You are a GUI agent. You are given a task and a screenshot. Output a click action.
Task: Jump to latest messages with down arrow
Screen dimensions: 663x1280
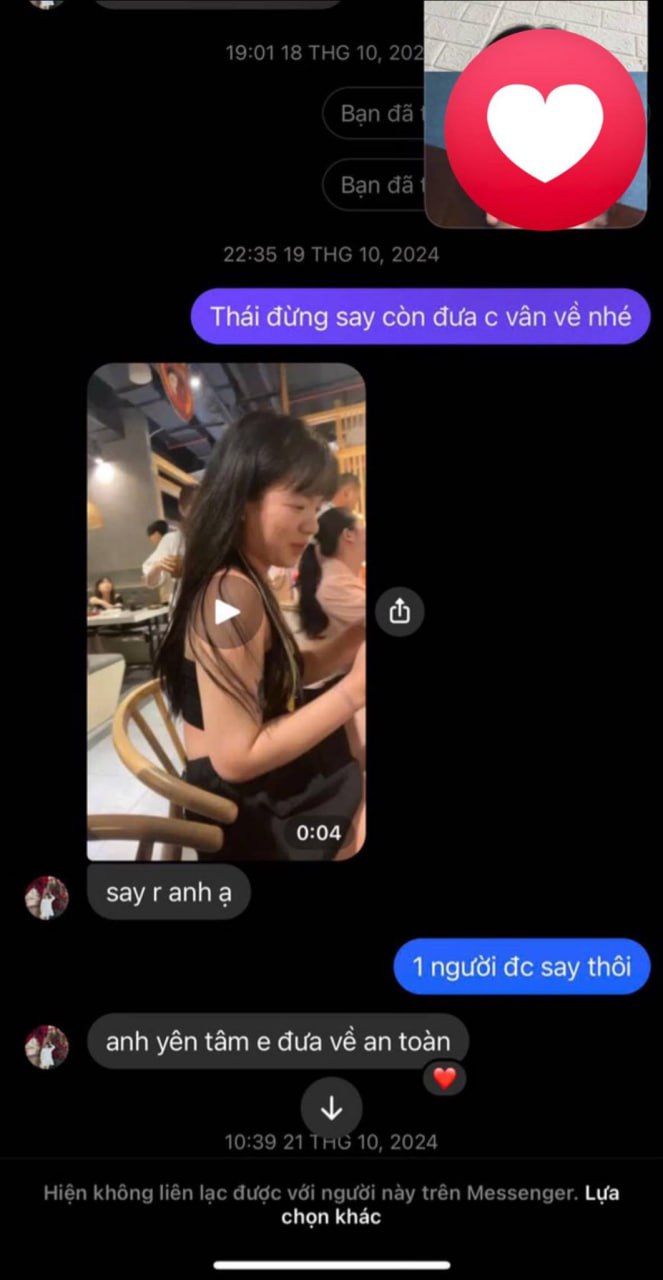331,1108
